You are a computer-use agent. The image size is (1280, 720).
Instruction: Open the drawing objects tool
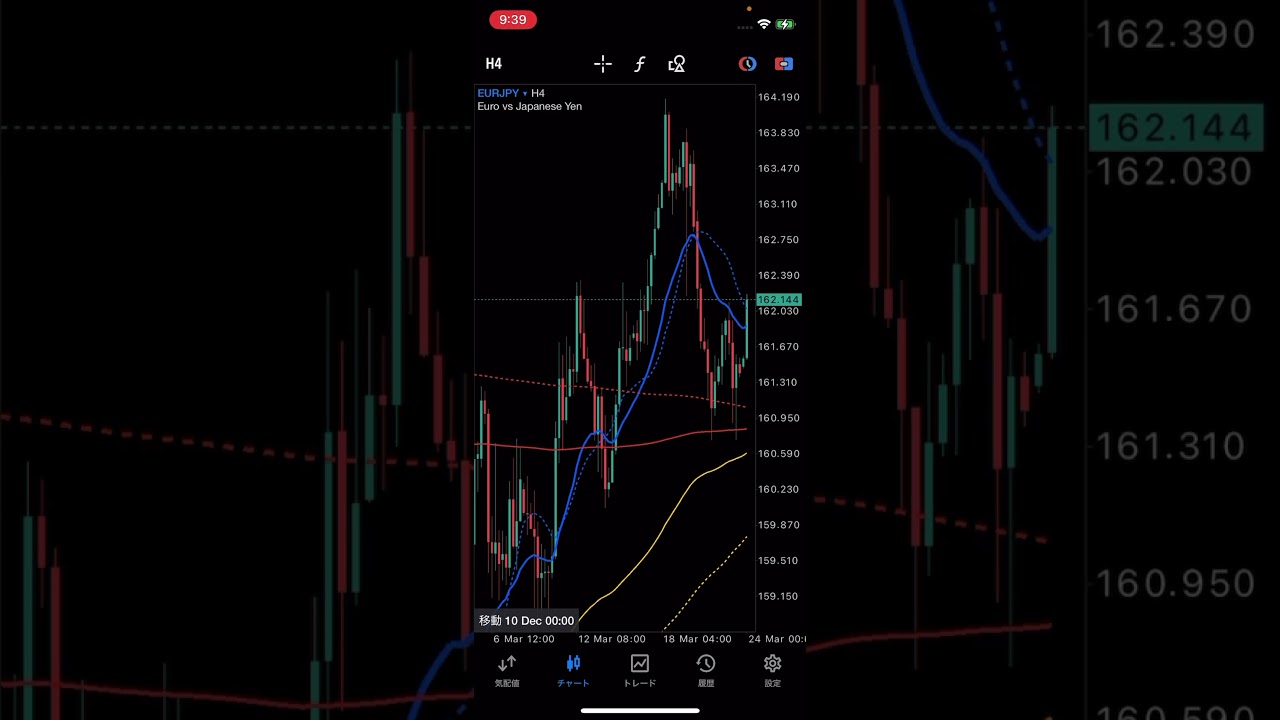click(677, 64)
